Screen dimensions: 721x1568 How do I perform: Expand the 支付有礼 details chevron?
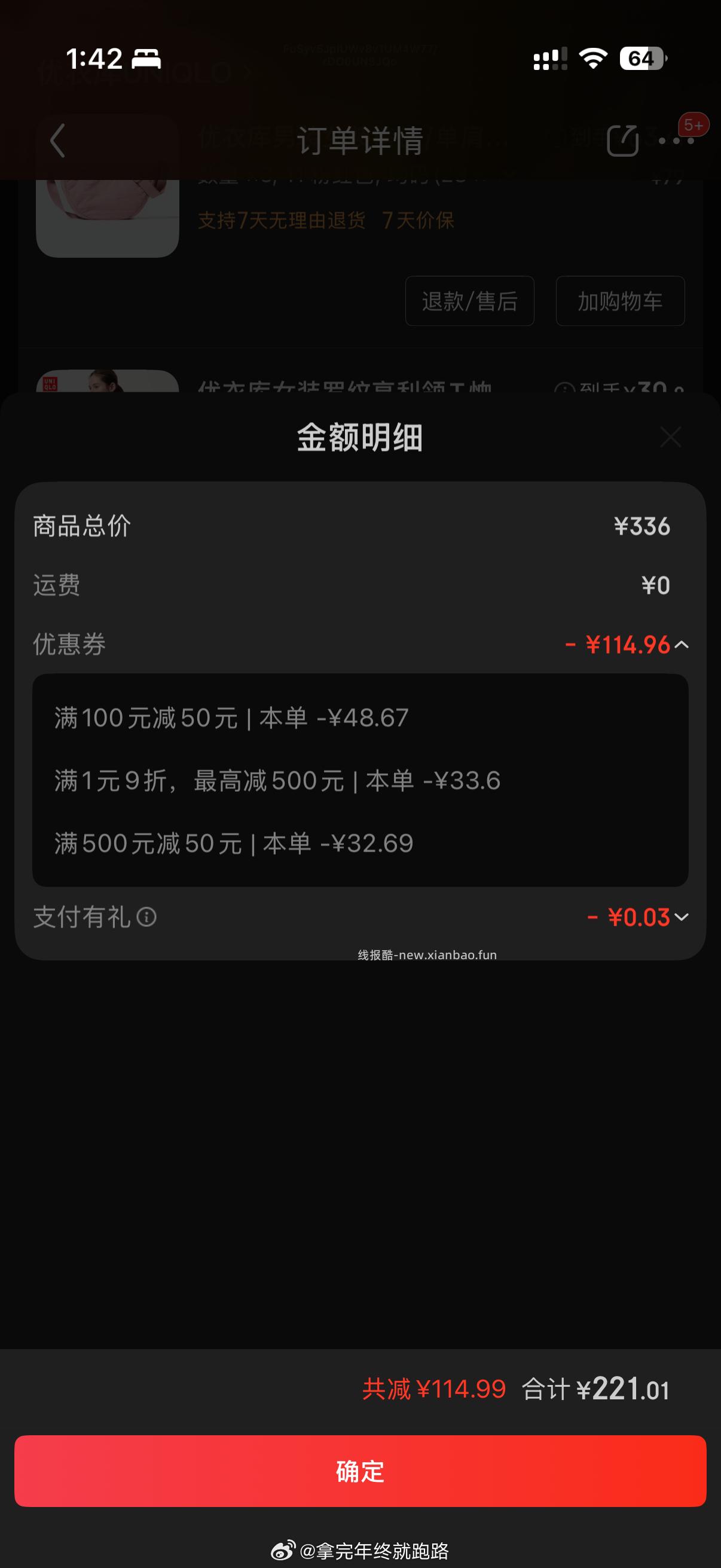point(682,918)
